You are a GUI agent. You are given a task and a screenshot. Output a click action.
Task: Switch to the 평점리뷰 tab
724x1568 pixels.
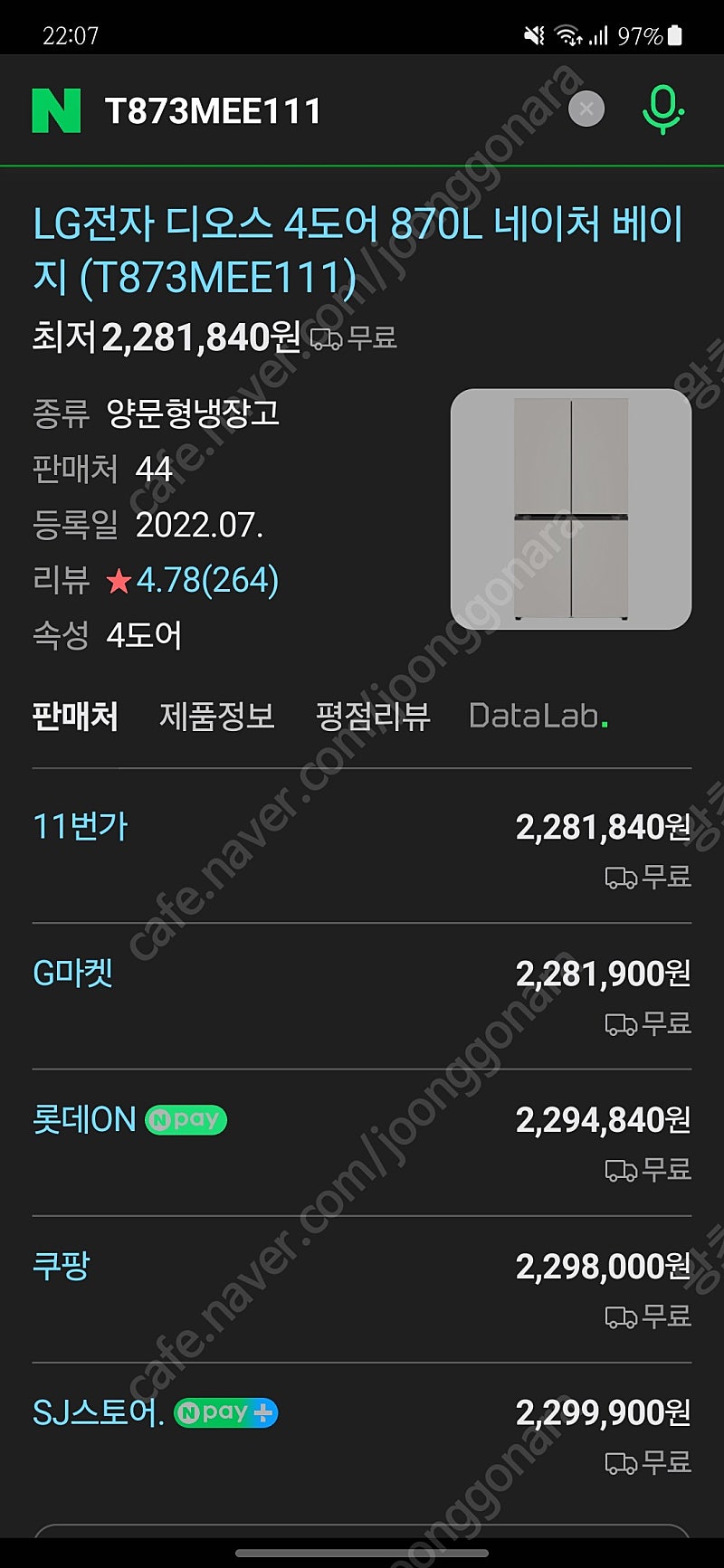[x=373, y=717]
